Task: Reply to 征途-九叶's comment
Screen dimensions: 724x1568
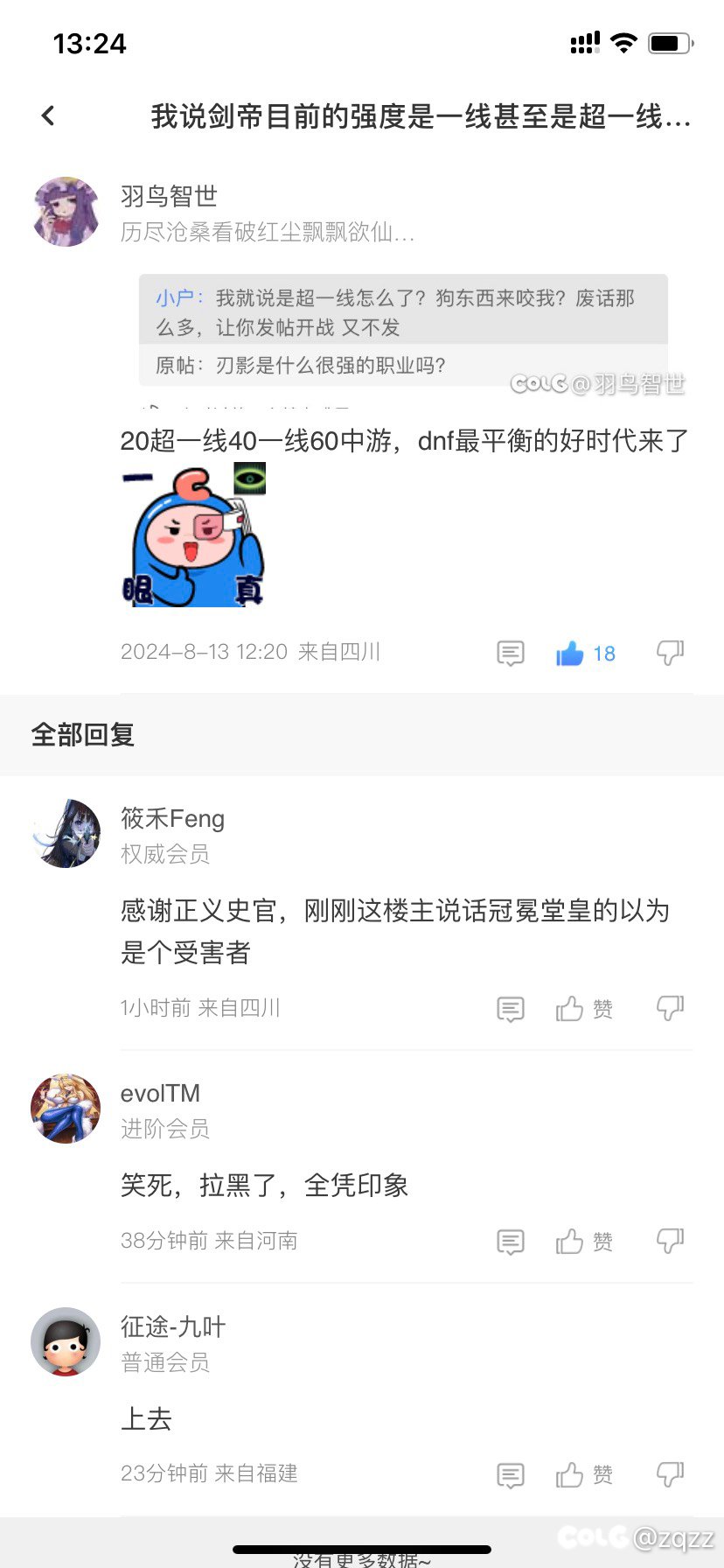Action: click(x=511, y=1475)
